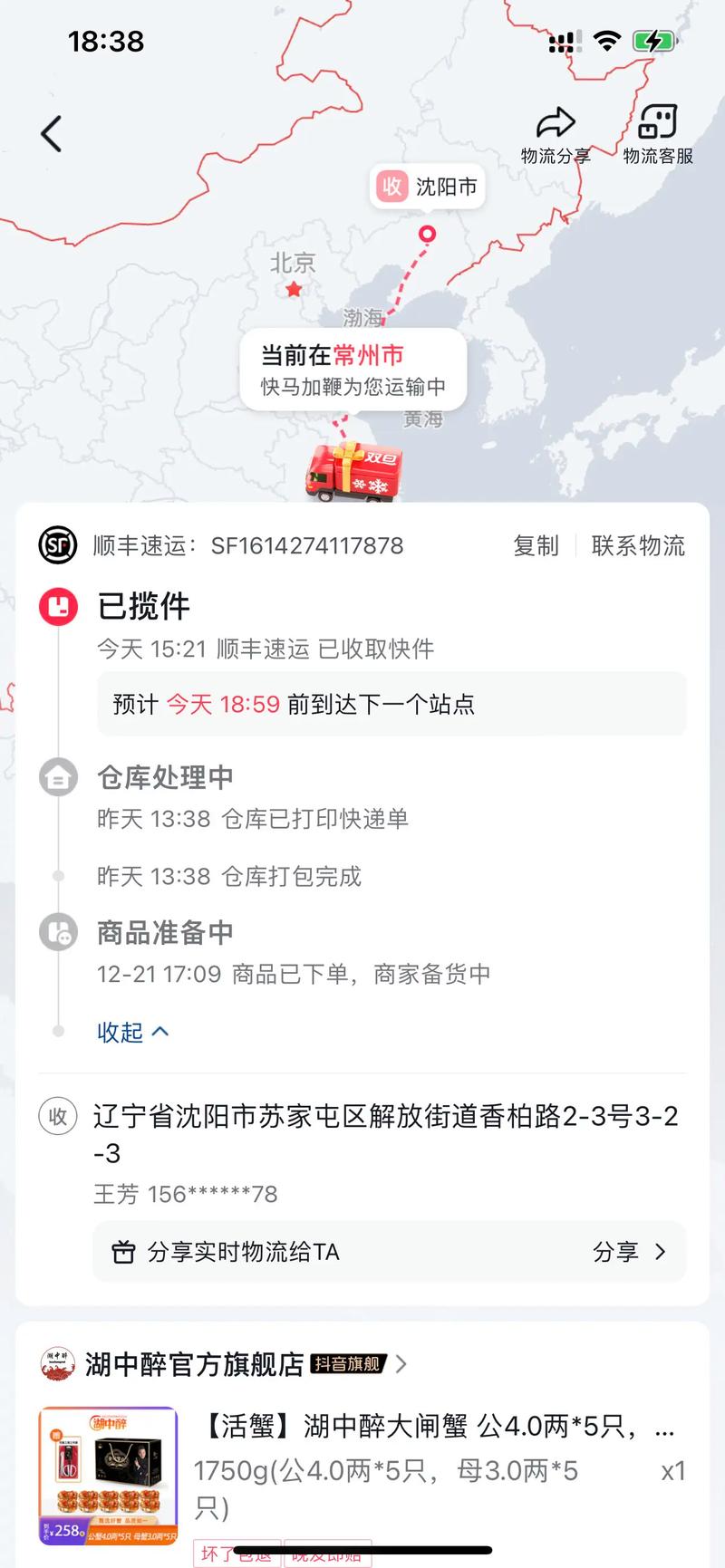
Task: Tap the 抖音旗舰 flagship badge
Action: pos(350,1364)
